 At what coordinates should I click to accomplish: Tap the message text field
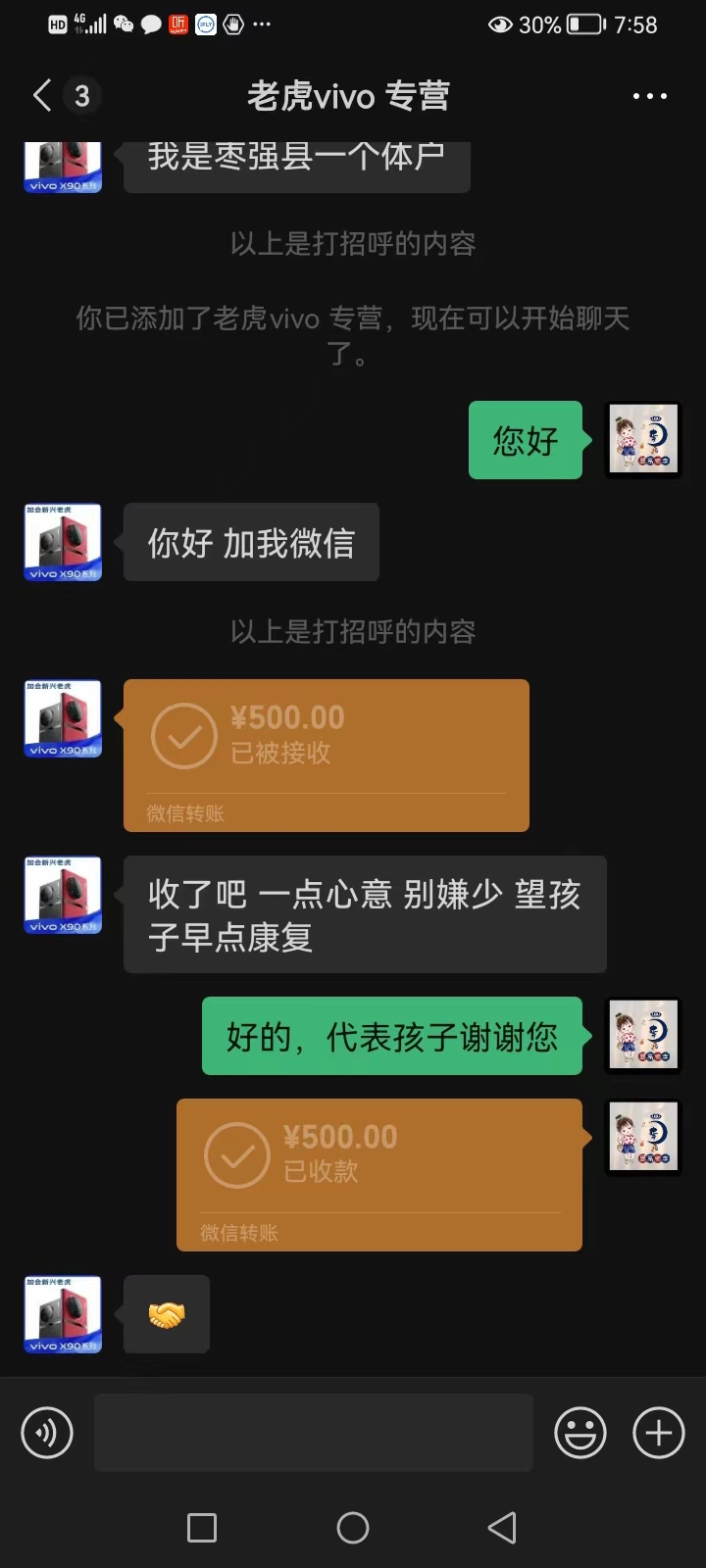tap(314, 1433)
